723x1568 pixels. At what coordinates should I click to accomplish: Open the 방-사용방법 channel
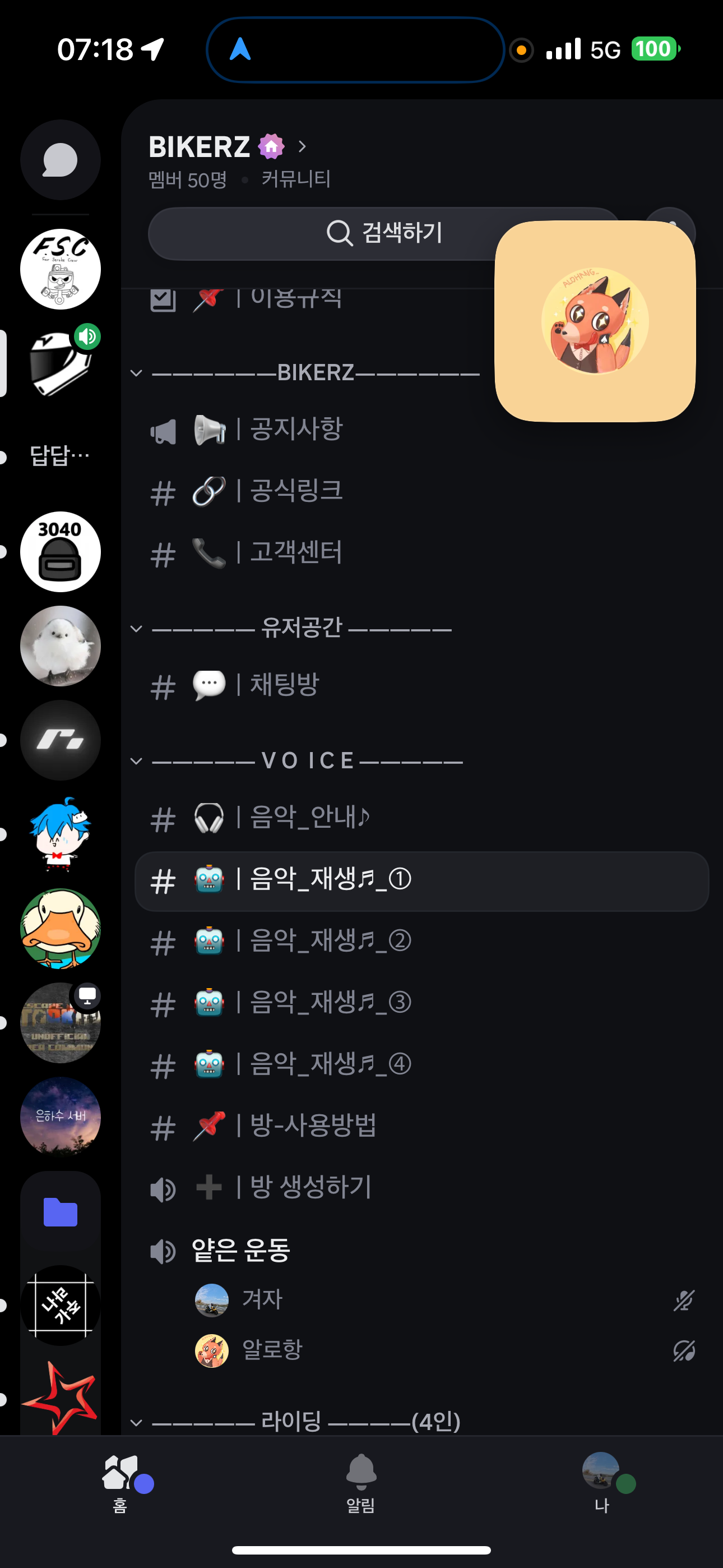point(313,1126)
